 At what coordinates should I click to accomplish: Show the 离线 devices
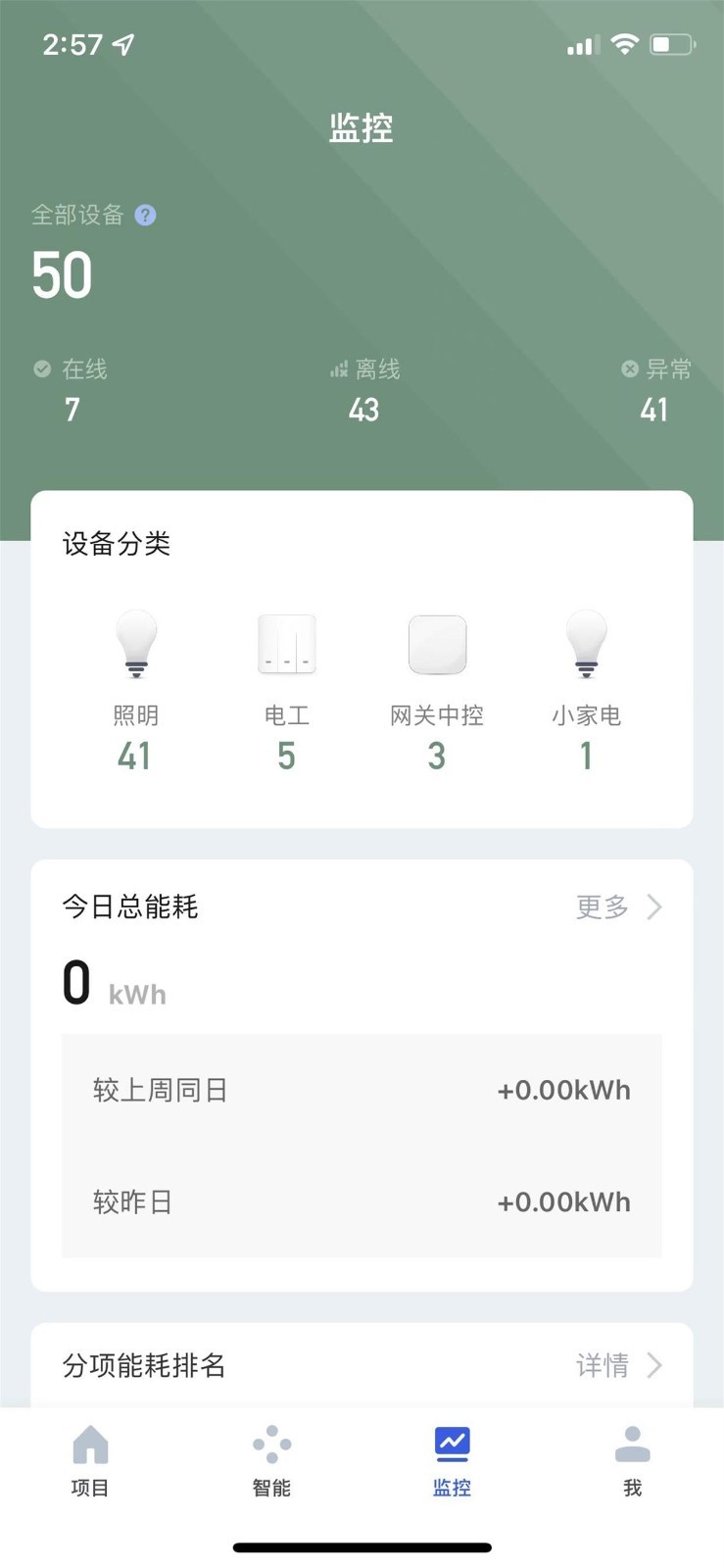(364, 390)
